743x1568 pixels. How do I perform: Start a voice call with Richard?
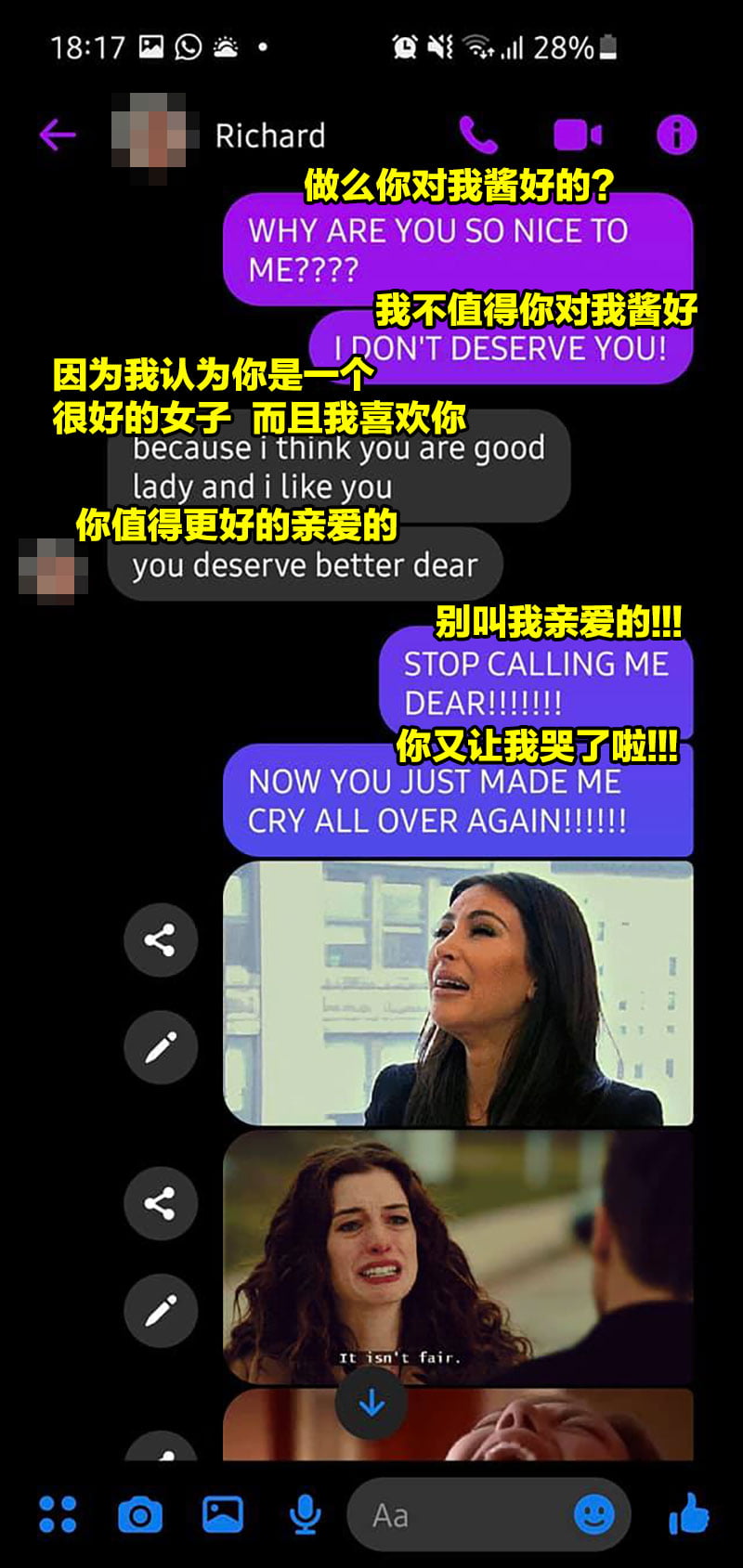(x=478, y=136)
